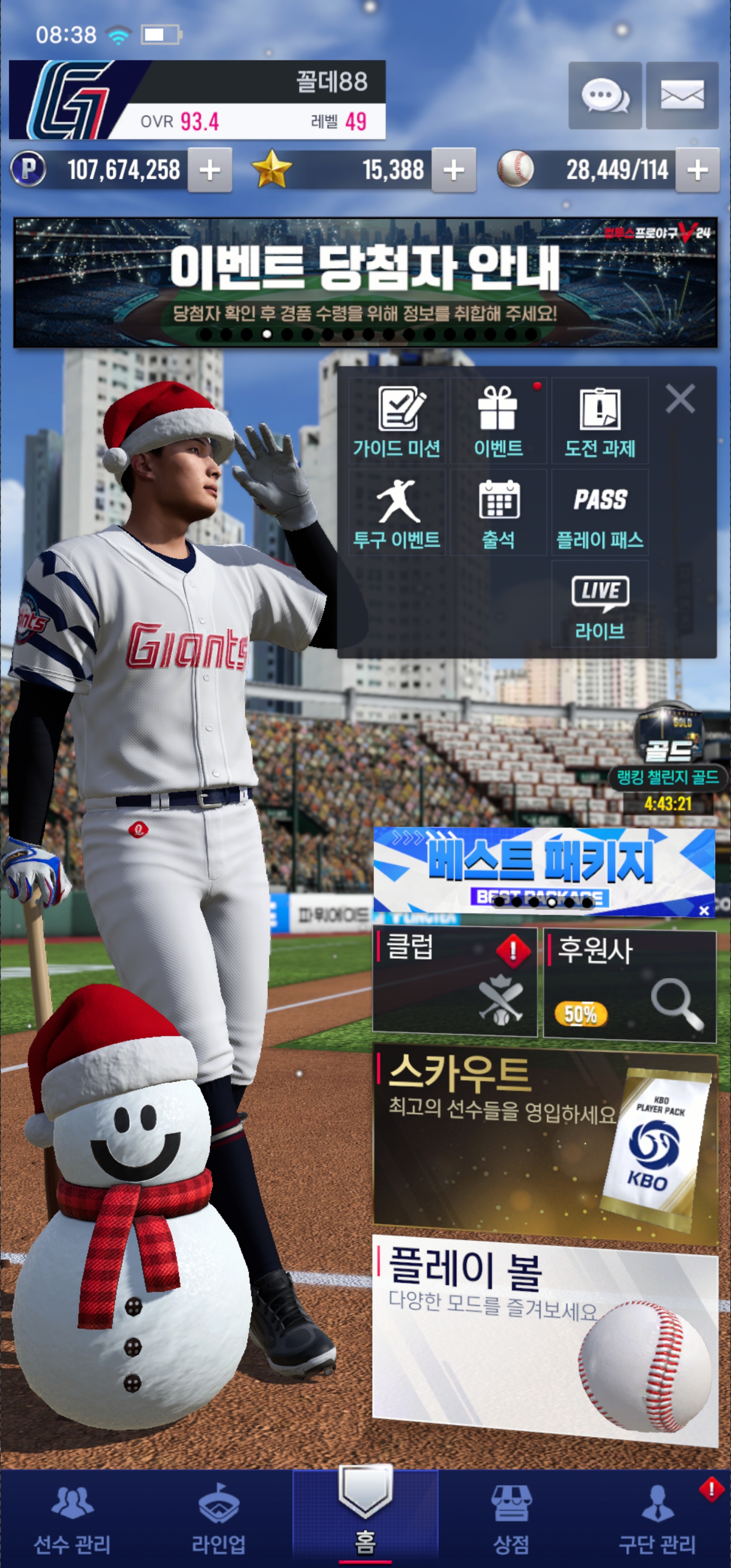Close the quick menu panel
This screenshot has height=1568, width=731.
tap(680, 399)
